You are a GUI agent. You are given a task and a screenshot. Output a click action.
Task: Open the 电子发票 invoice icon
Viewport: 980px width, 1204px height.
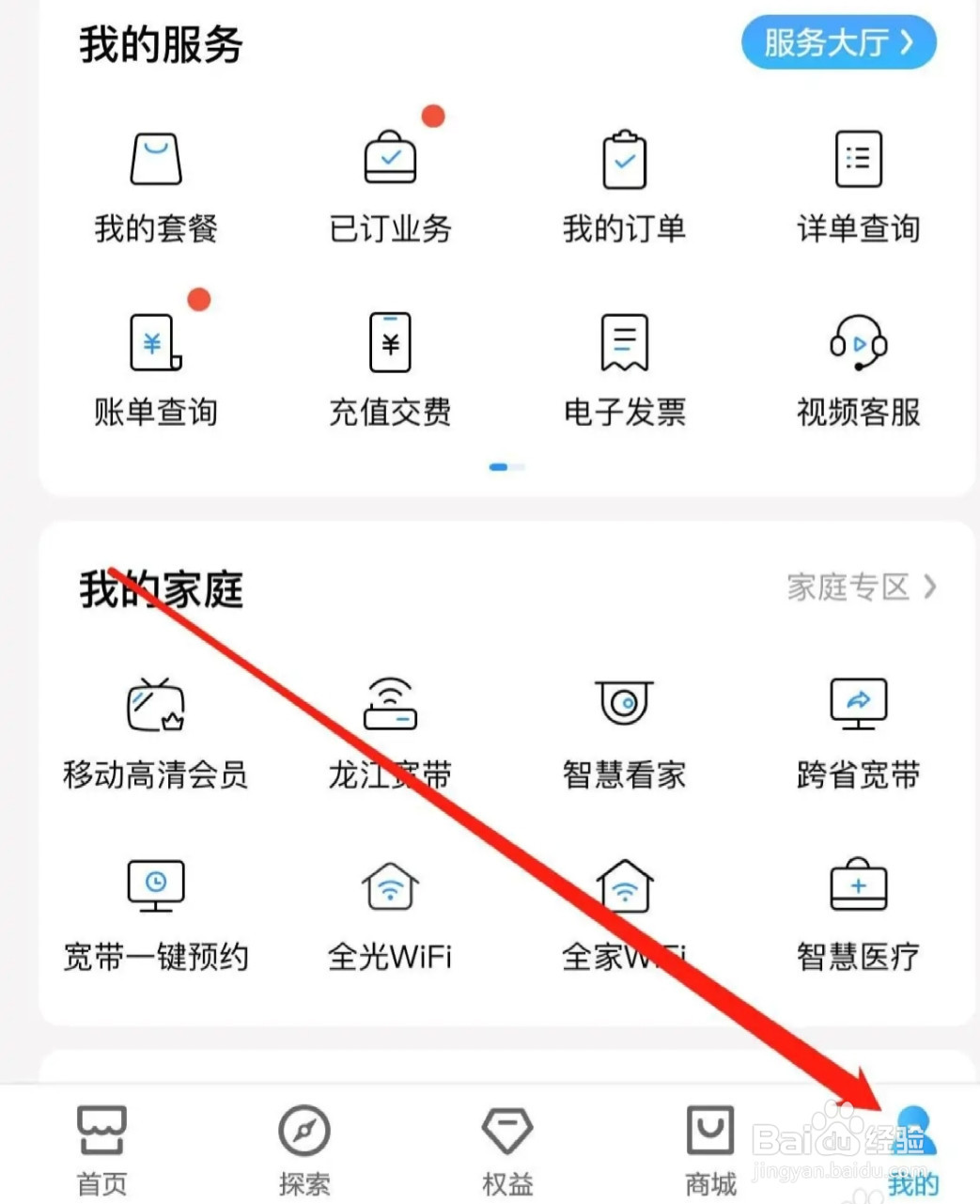[x=624, y=367]
